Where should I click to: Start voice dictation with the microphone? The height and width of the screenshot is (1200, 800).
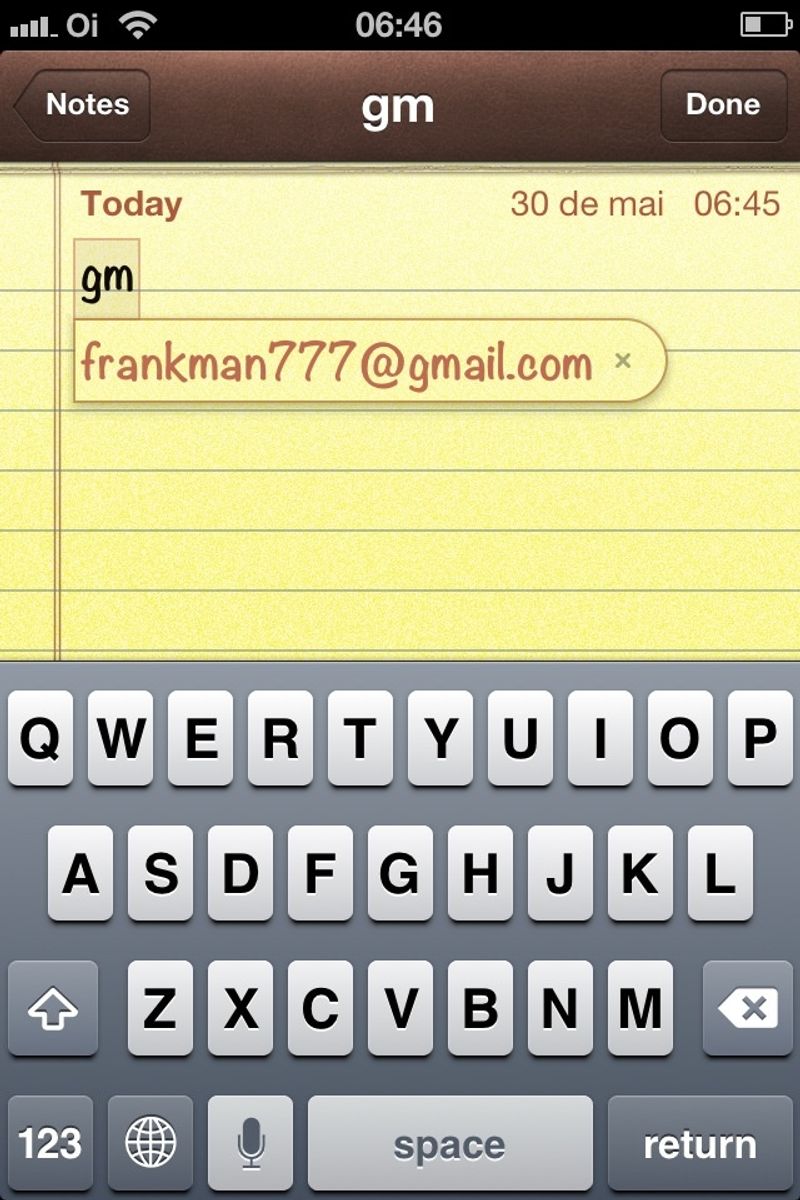coord(250,1143)
